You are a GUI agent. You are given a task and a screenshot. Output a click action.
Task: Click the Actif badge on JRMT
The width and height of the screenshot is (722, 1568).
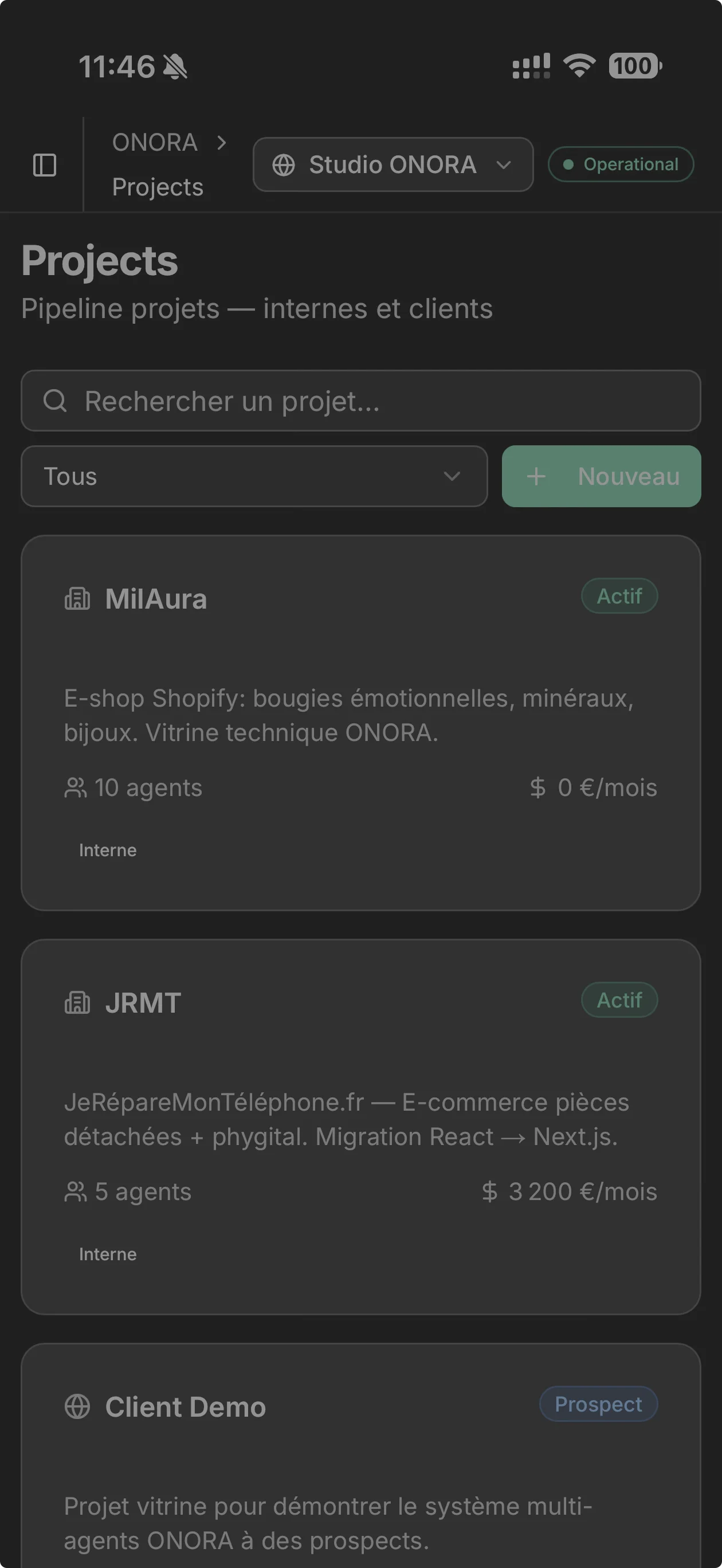(619, 999)
